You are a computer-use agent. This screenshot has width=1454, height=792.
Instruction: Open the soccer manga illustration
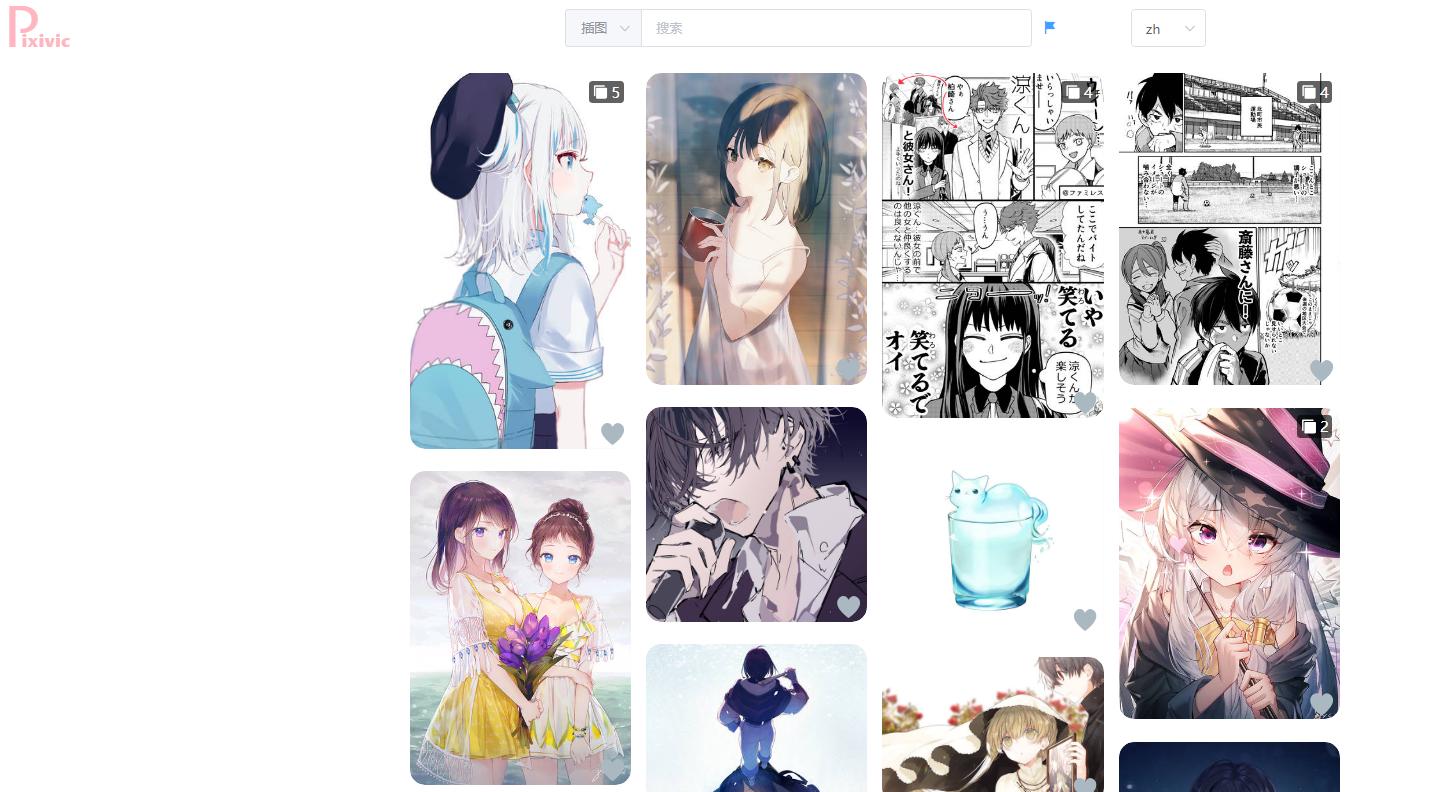pos(1228,228)
